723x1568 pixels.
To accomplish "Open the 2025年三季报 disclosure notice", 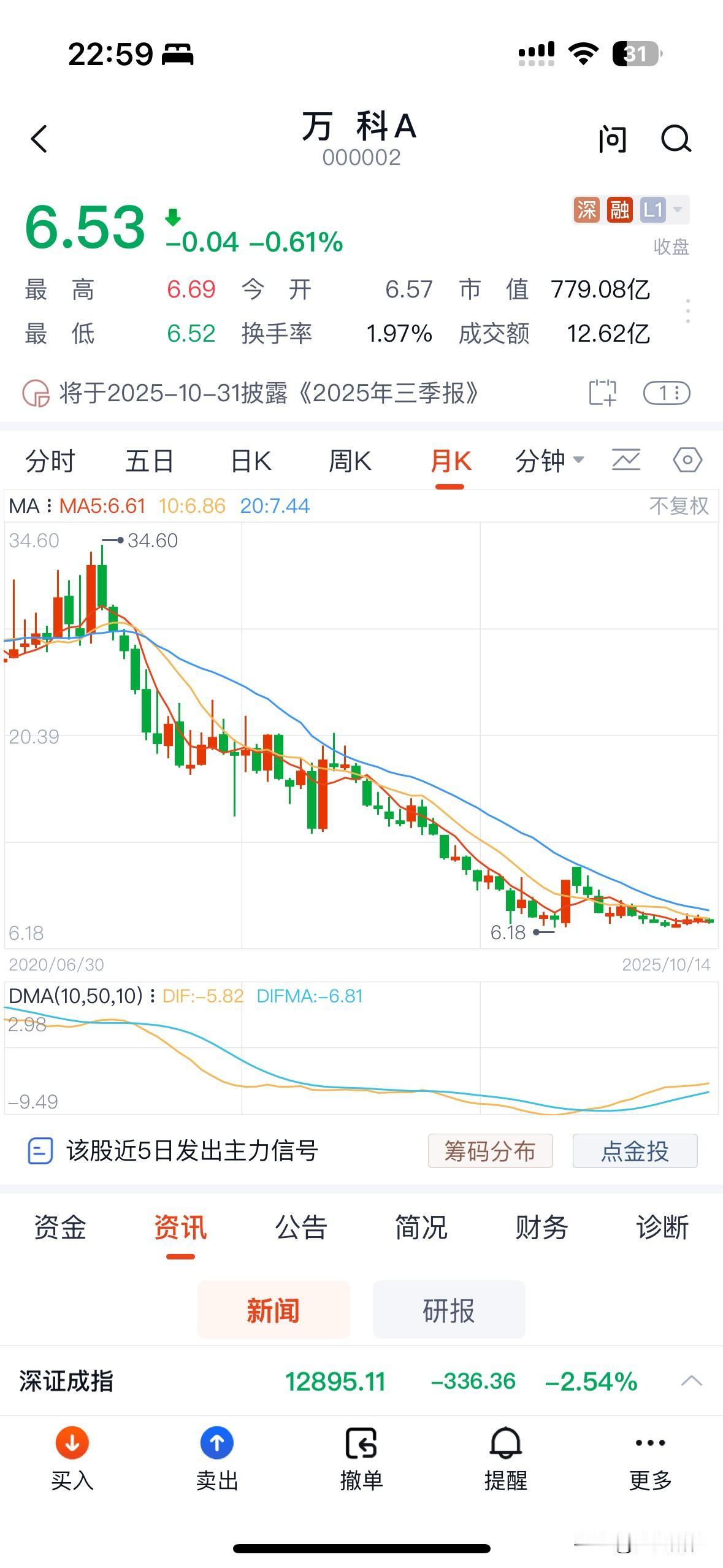I will click(269, 393).
